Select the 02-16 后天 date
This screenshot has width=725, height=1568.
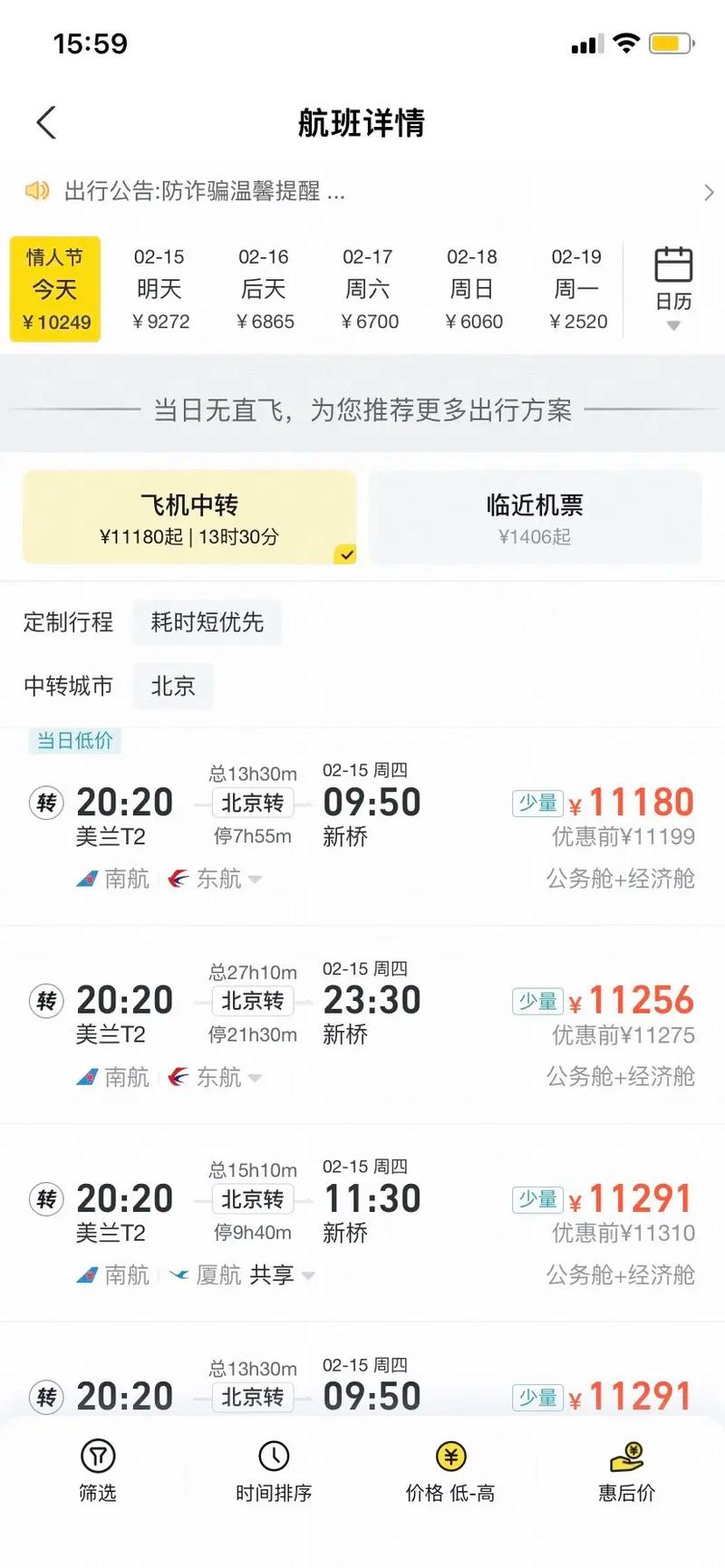[265, 289]
